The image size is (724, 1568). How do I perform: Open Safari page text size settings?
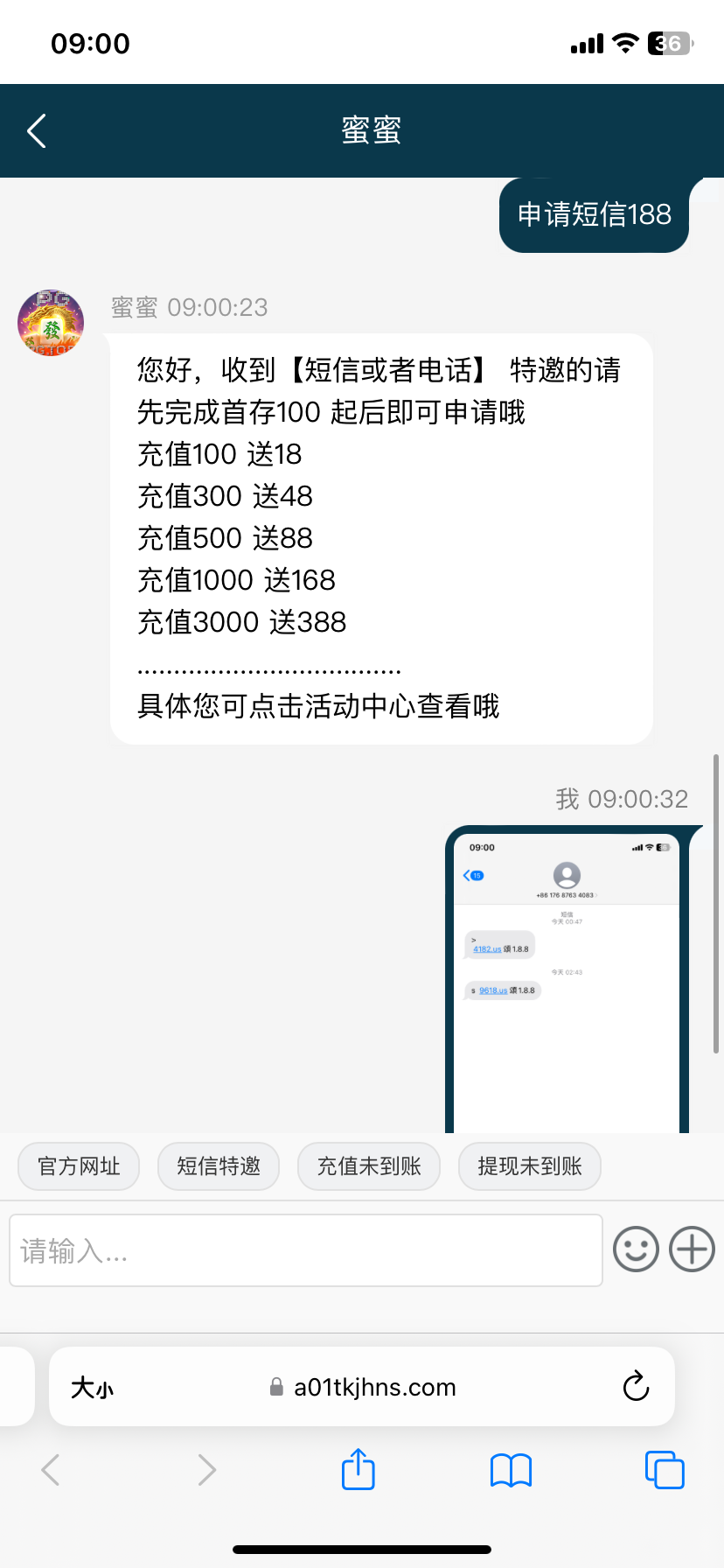[93, 1388]
